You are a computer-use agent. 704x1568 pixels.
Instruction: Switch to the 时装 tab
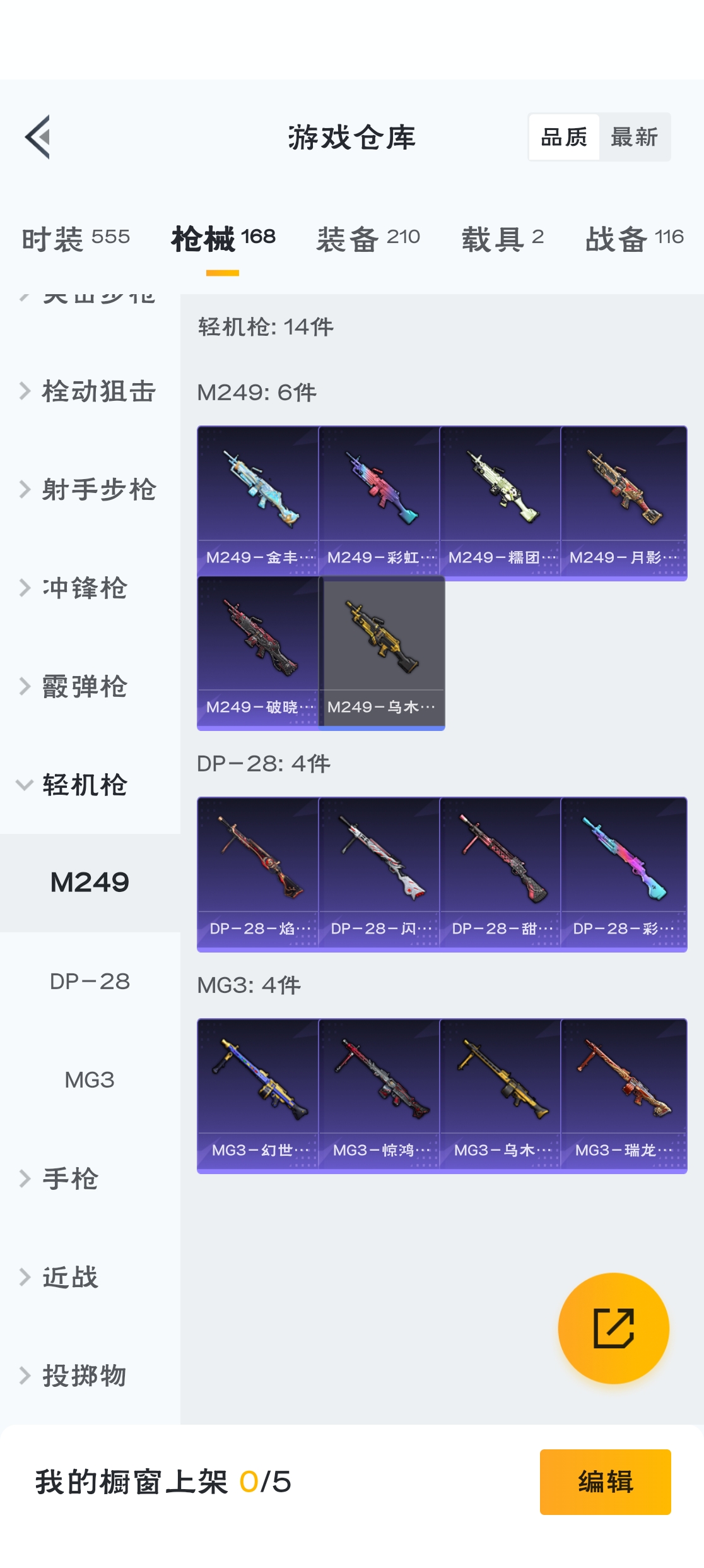76,239
